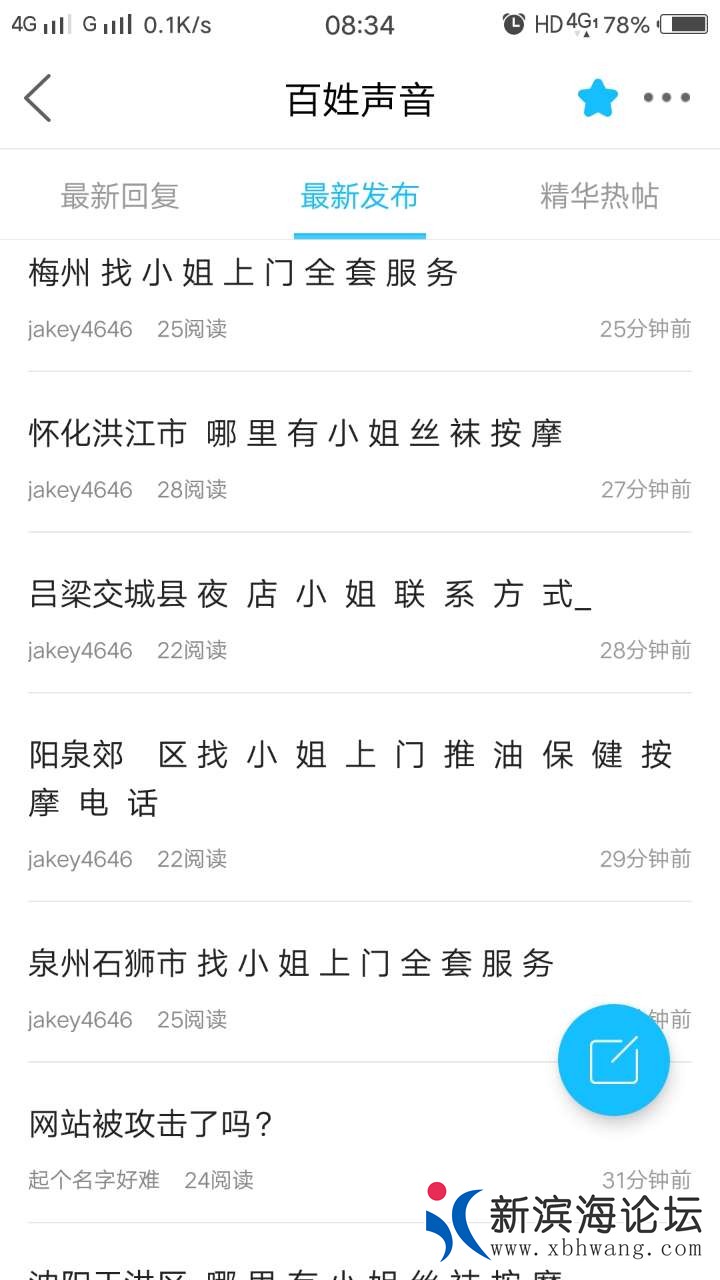Compose a new post with the floating button
Image resolution: width=720 pixels, height=1280 pixels.
pos(613,1060)
